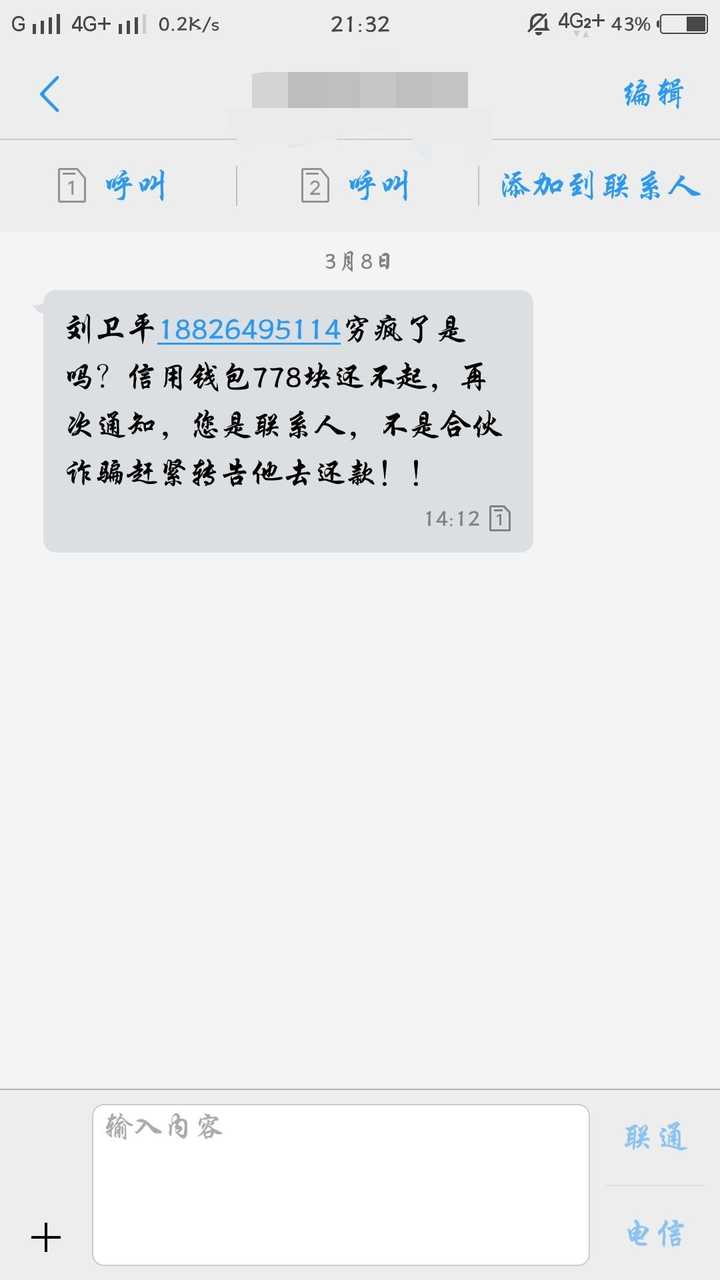Tap the back arrow to exit conversation
Screen dimensions: 720x1280
[50, 94]
